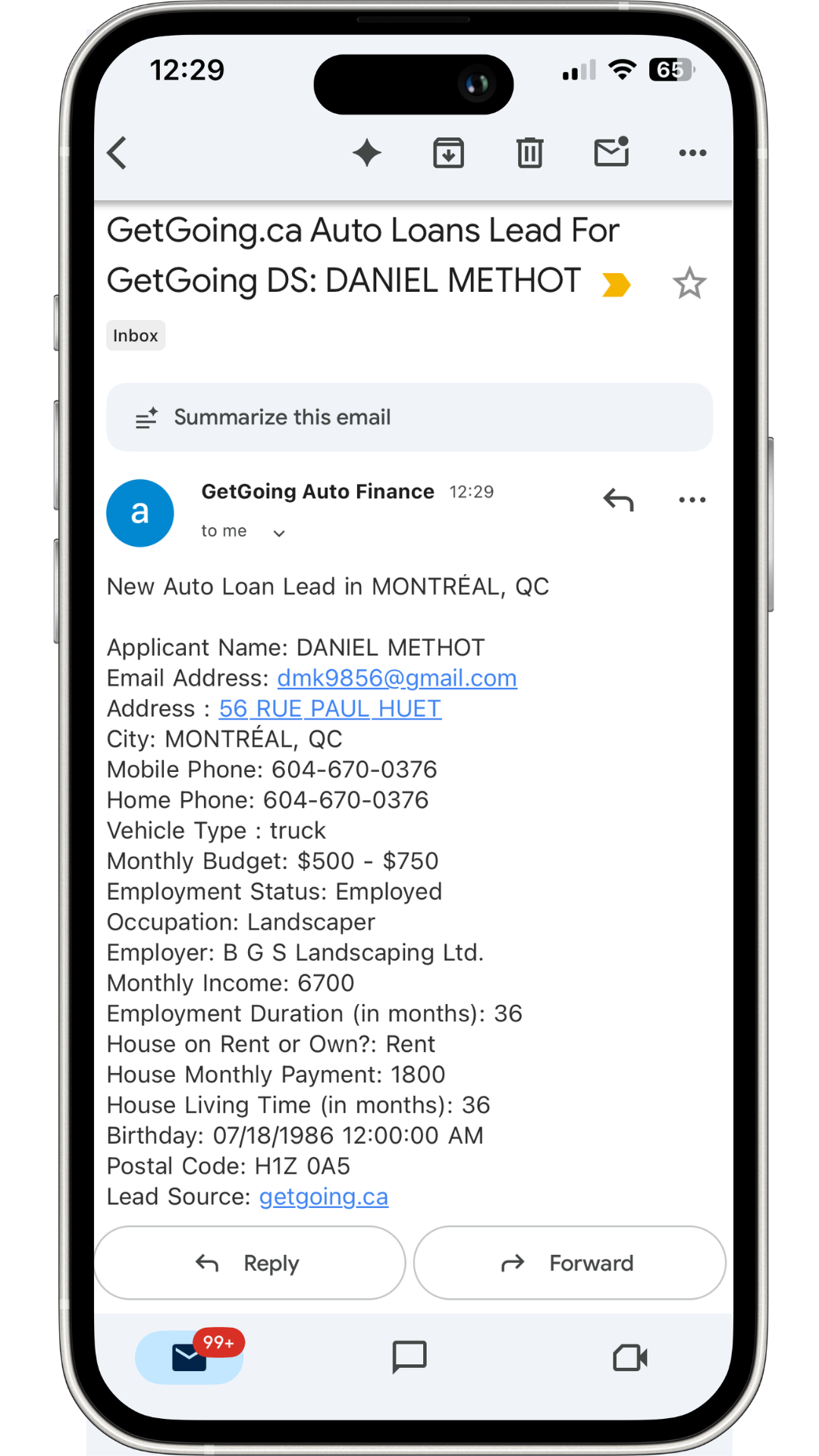Switch to the Meet video tab
This screenshot has width=819, height=1456.
click(x=629, y=1357)
